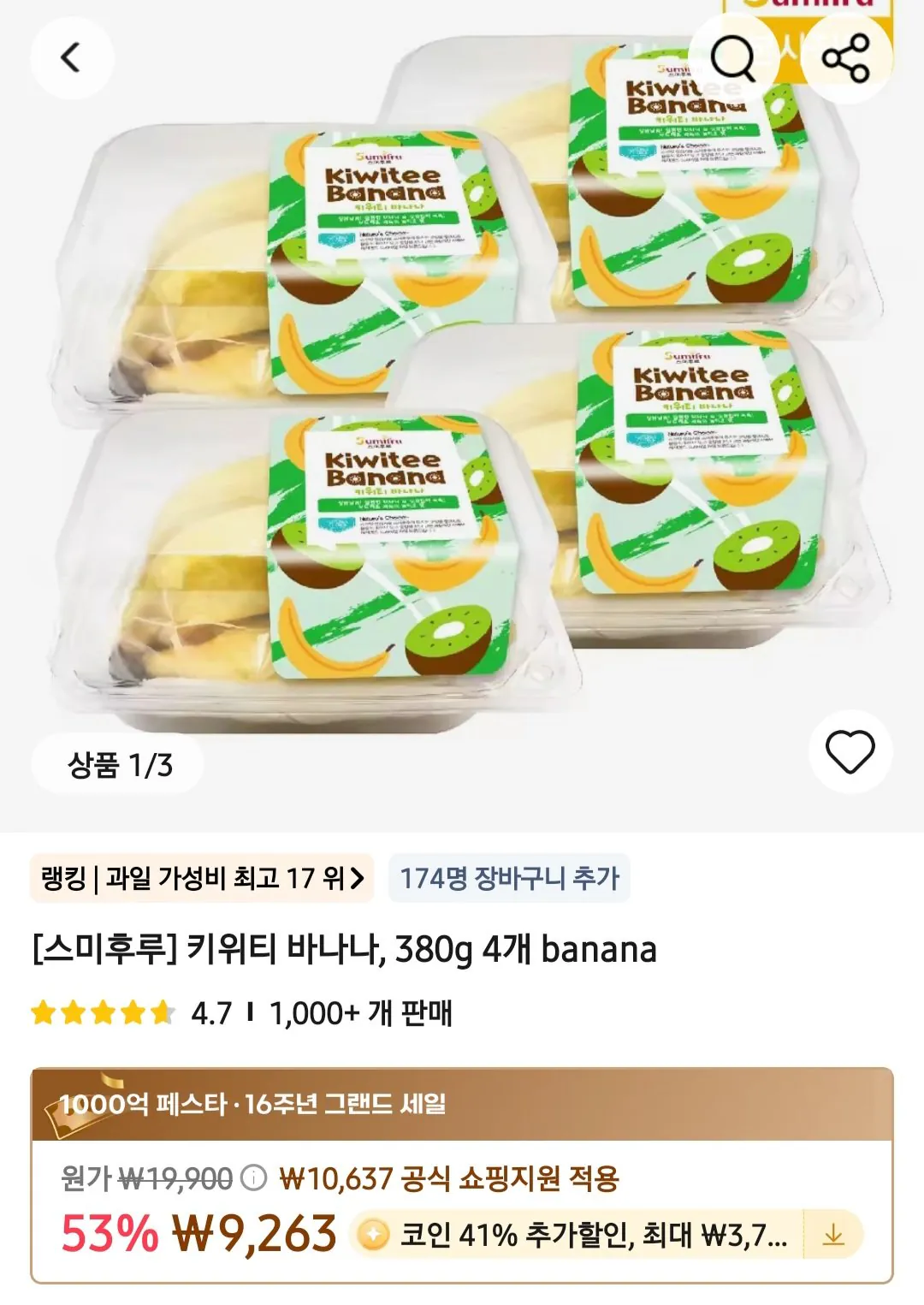The width and height of the screenshot is (924, 1305).
Task: Open search from the magnifier icon
Action: (733, 58)
